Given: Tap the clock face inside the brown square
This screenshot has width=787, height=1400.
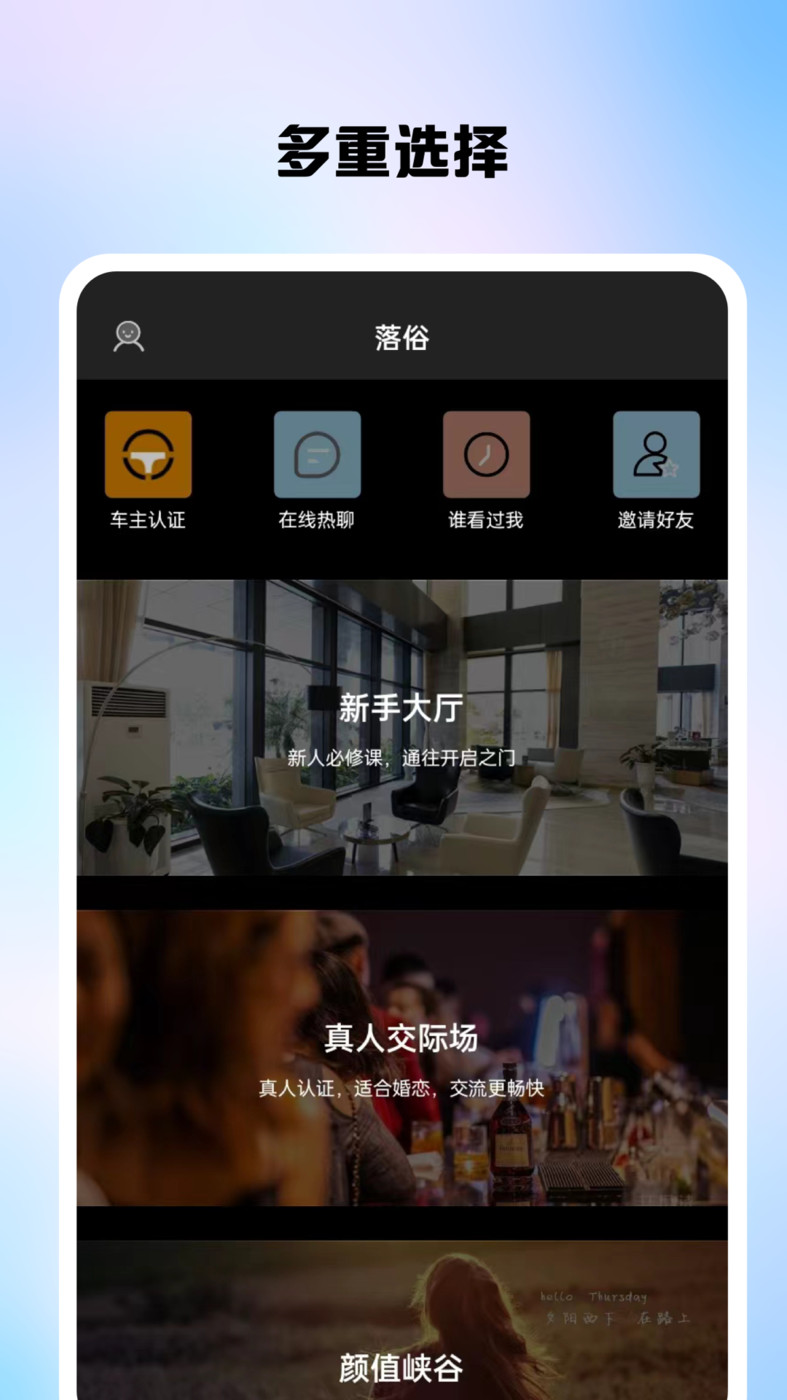Looking at the screenshot, I should 486,453.
